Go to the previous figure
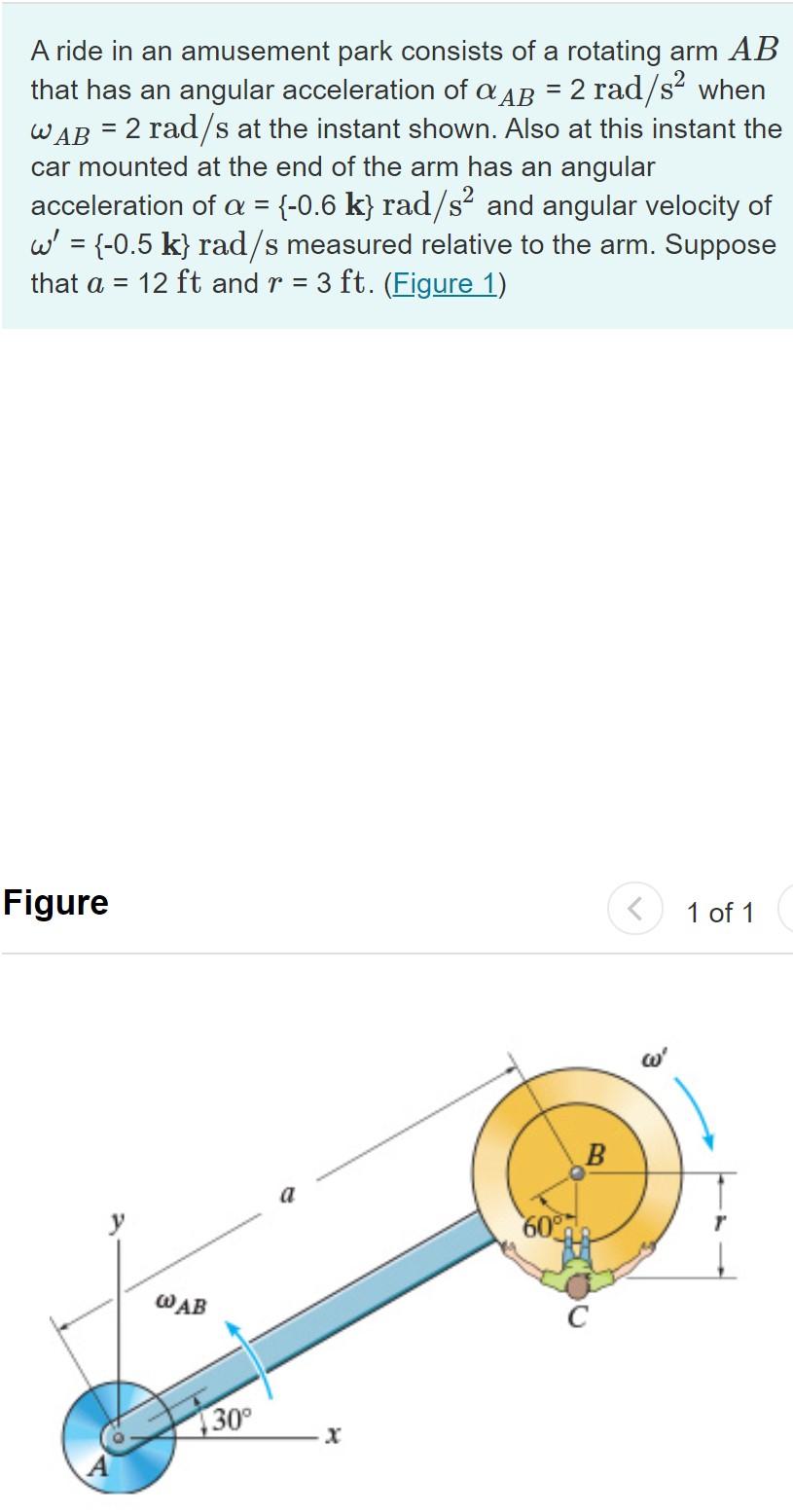 click(635, 911)
